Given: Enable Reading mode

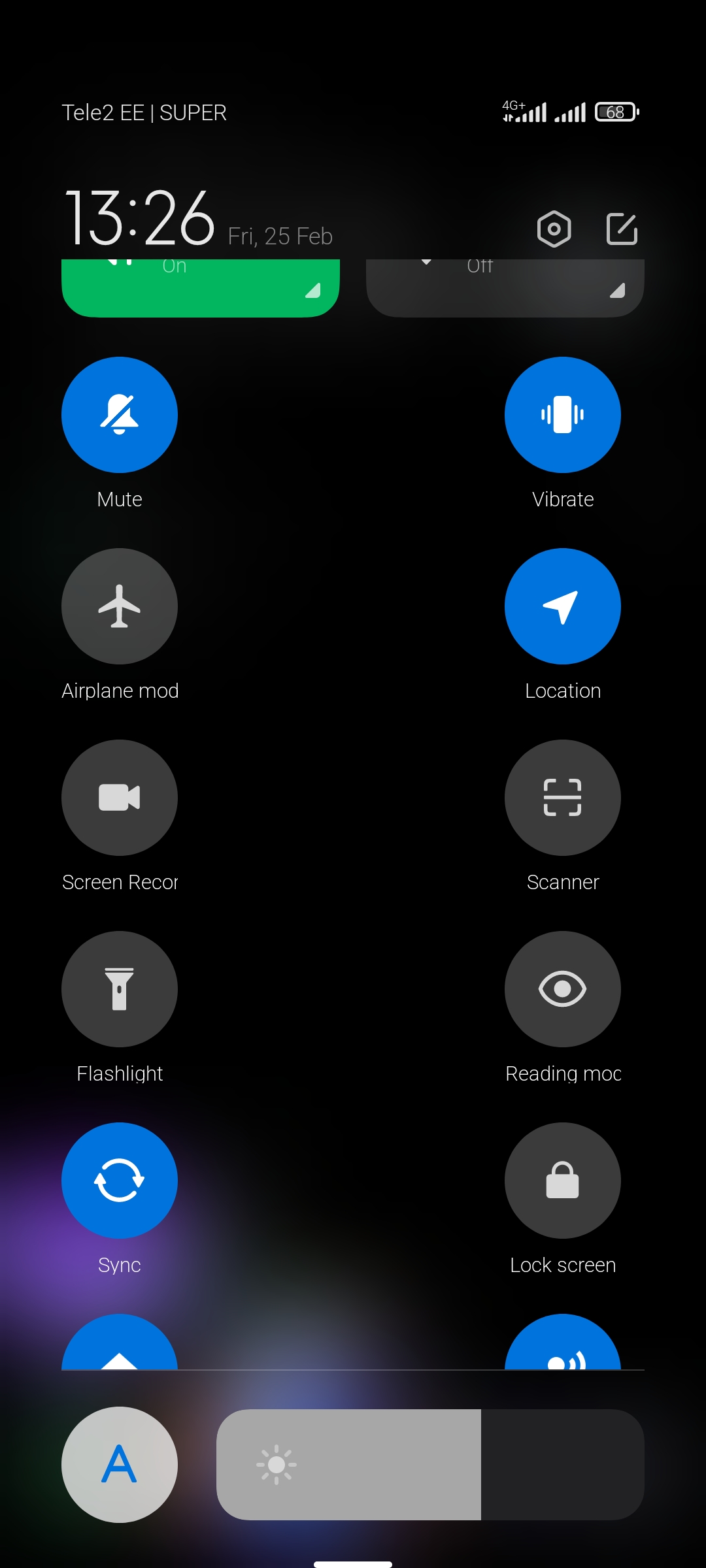Looking at the screenshot, I should click(x=563, y=989).
